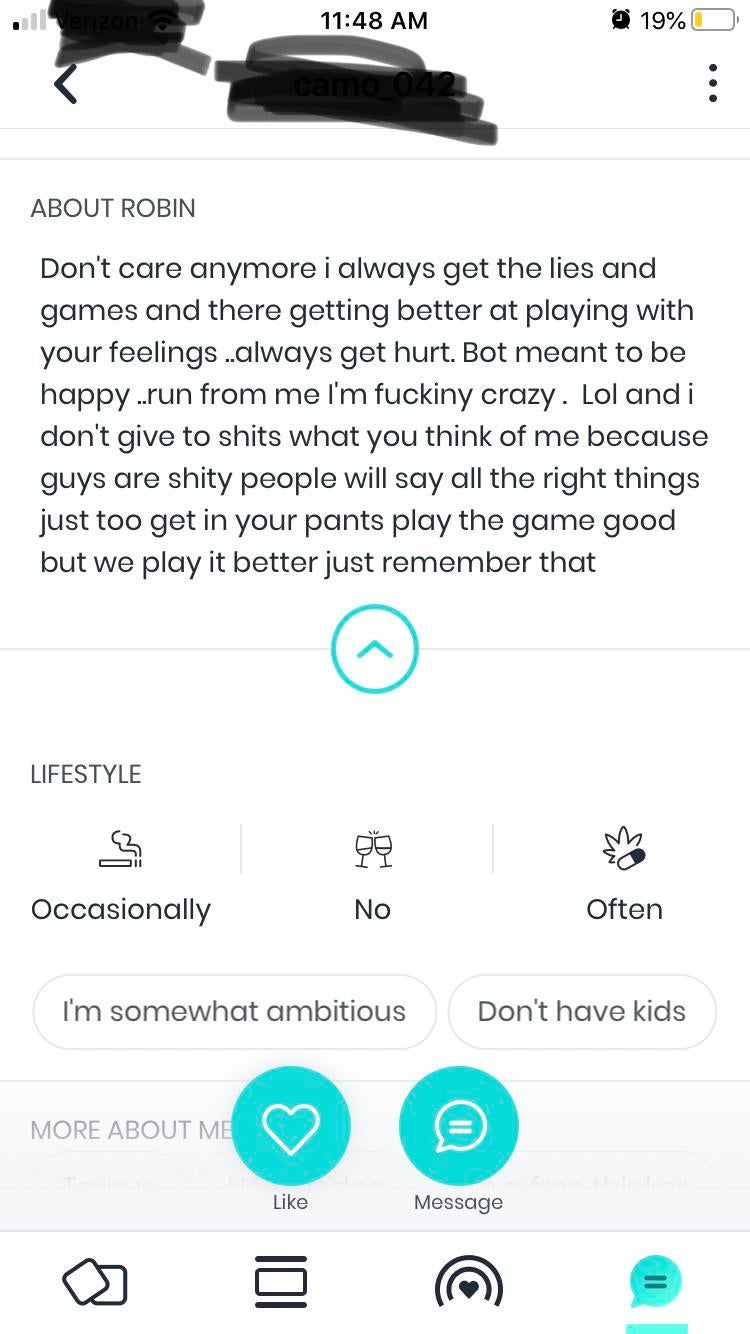Send a message to Robin
The width and height of the screenshot is (750, 1334).
click(x=459, y=1126)
